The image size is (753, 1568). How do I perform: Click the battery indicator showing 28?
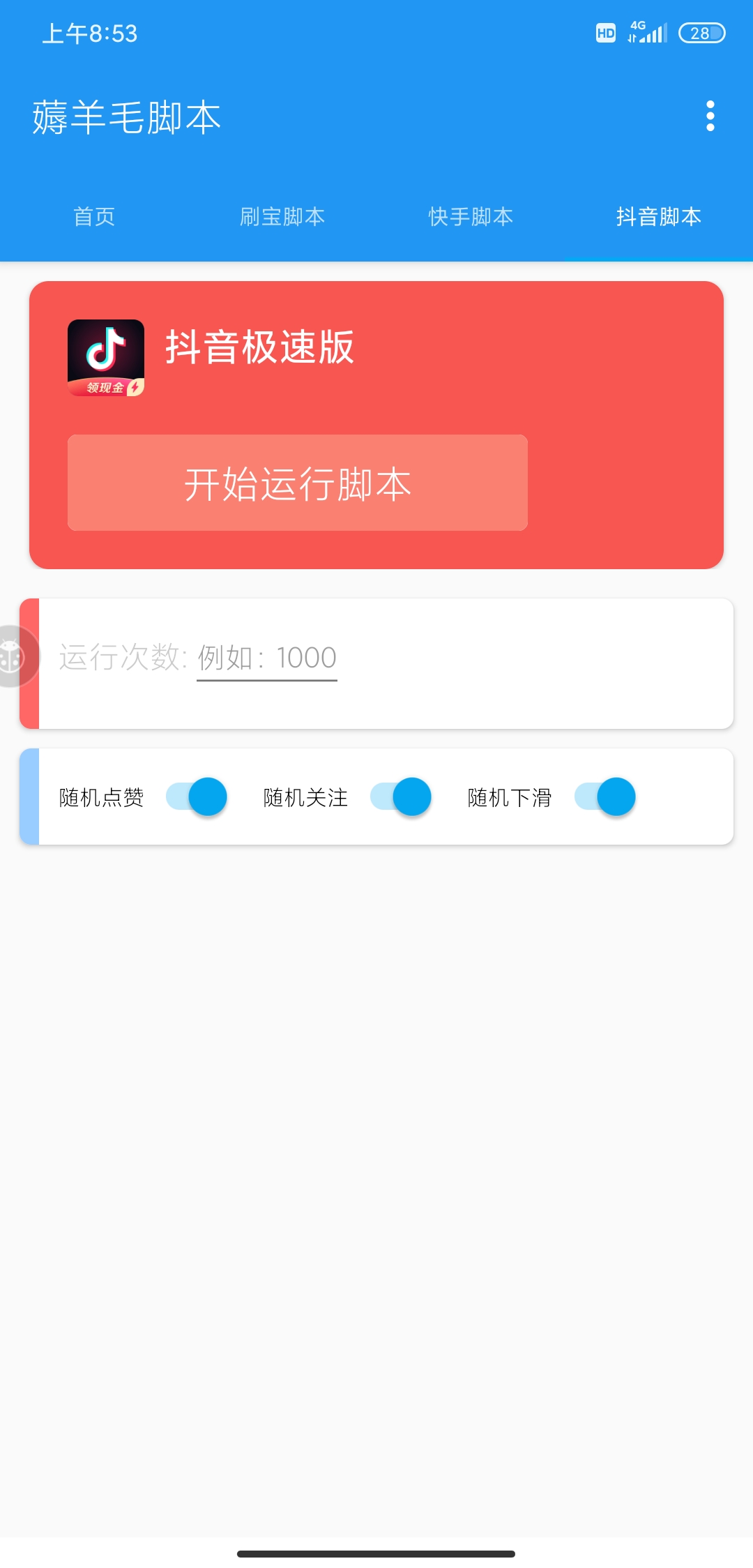coord(701,33)
